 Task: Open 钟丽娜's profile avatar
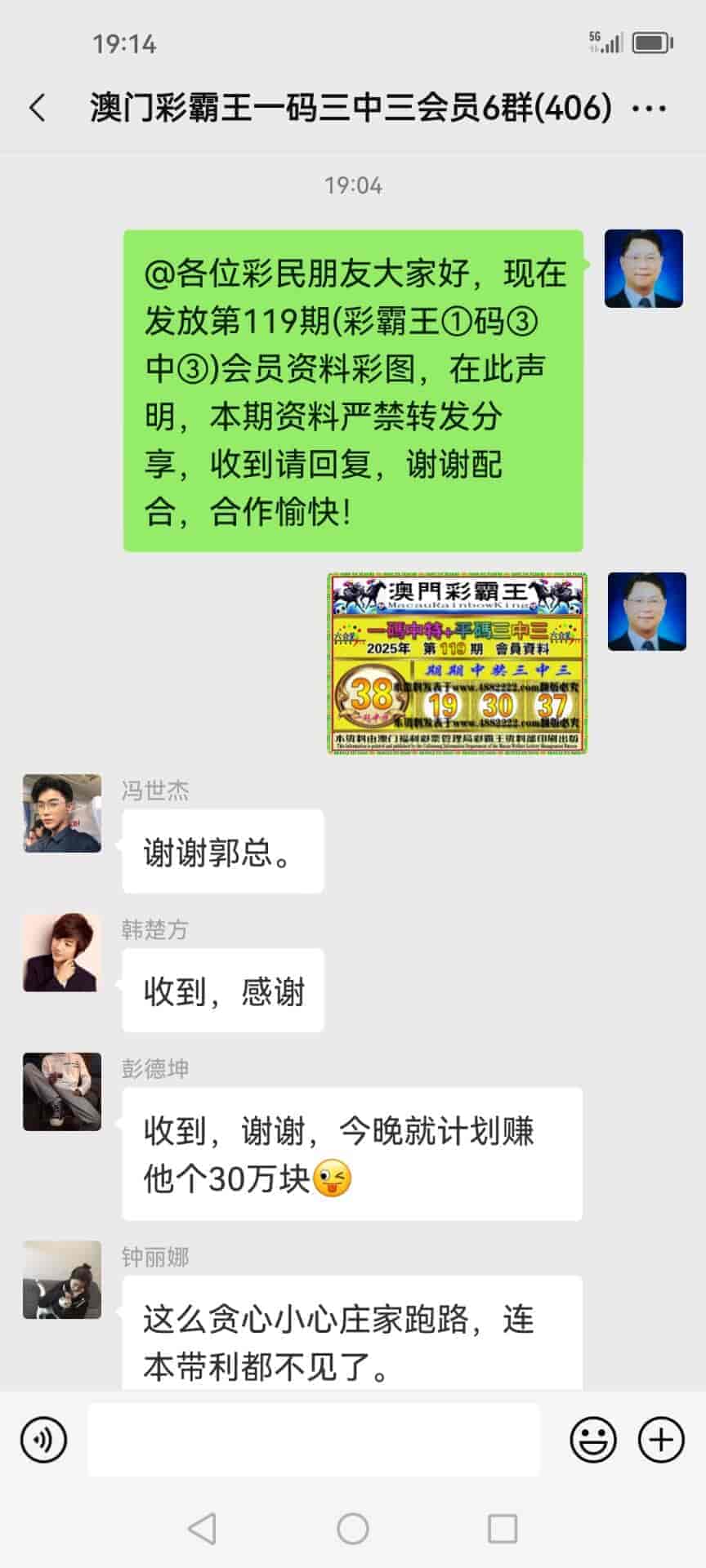(x=62, y=1280)
